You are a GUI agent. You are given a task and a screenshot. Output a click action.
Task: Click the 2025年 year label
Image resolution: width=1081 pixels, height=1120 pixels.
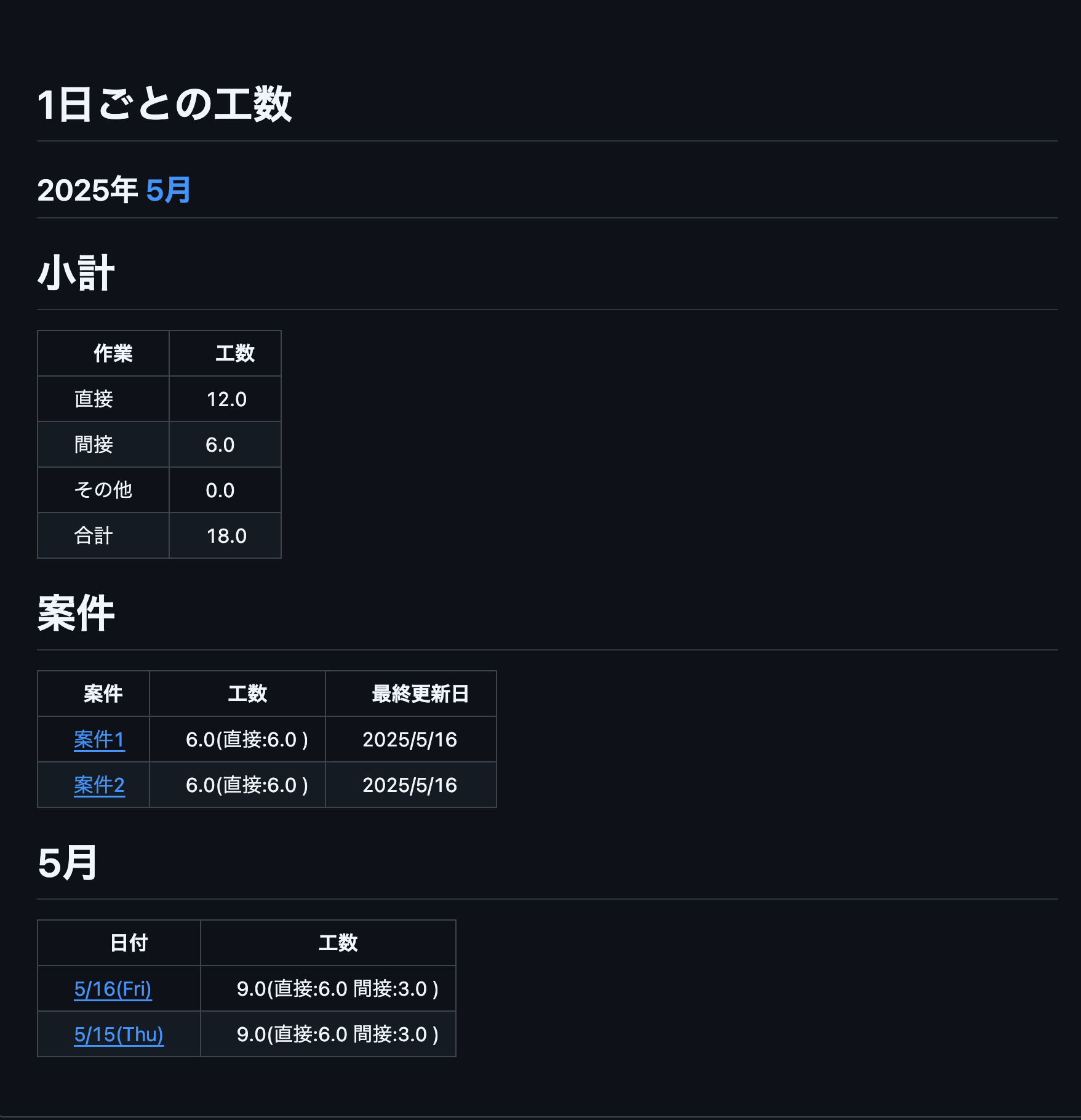(87, 190)
